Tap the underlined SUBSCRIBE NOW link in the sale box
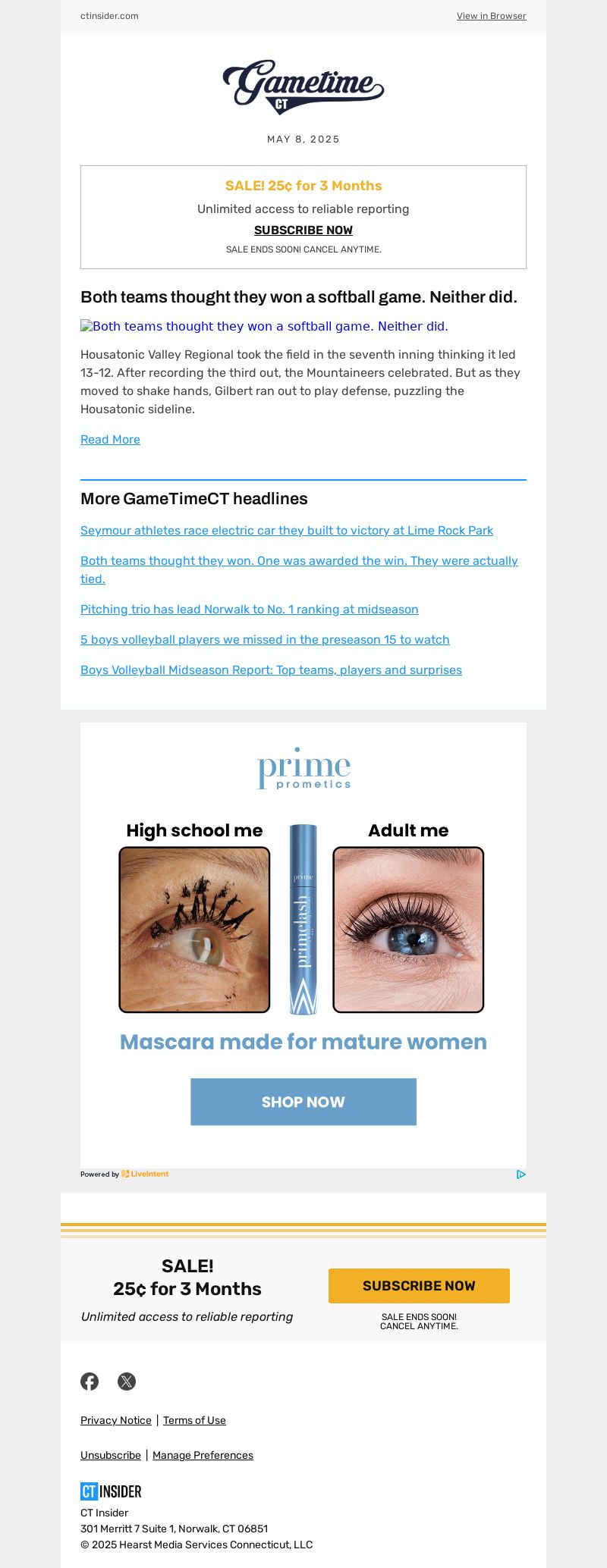 click(303, 230)
